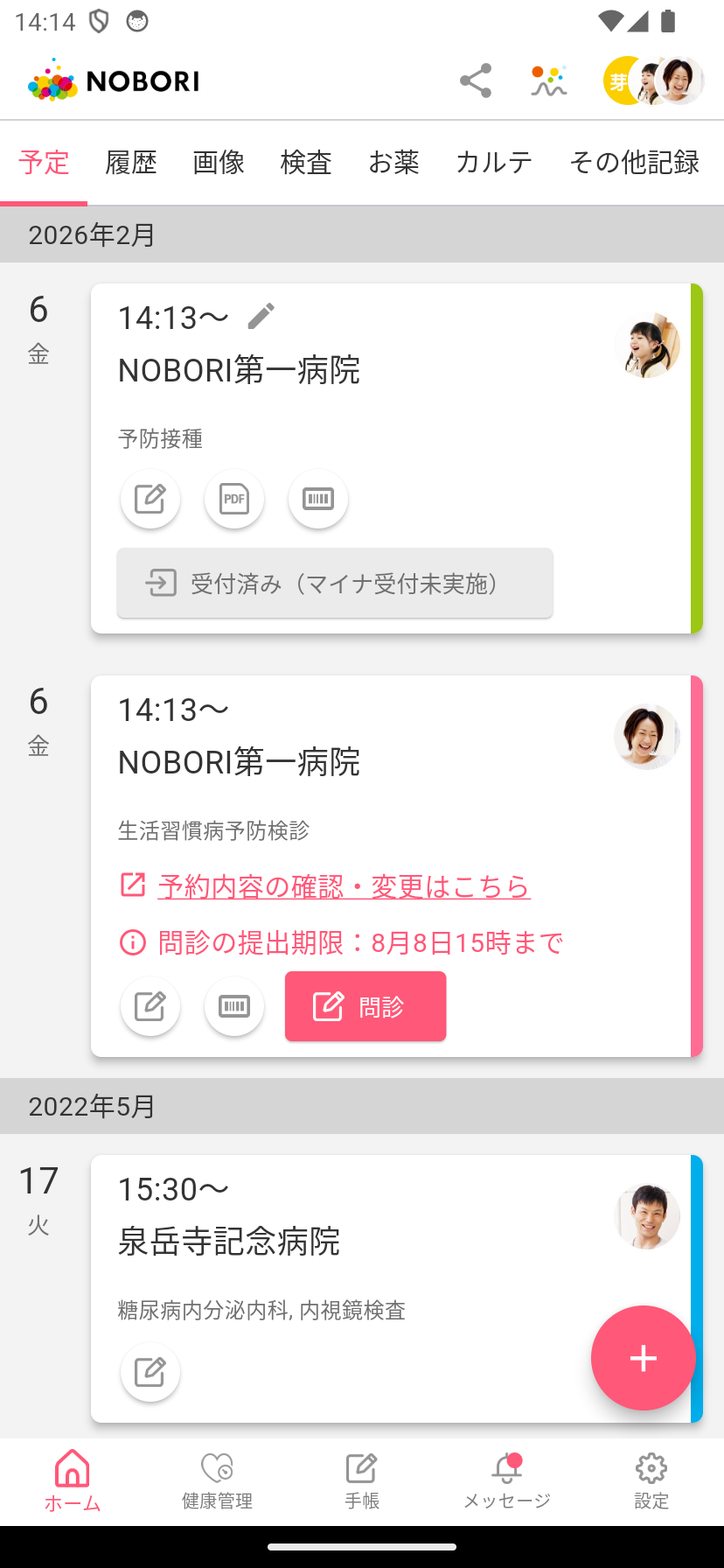
Task: Select the お薬 tab
Action: 393,163
